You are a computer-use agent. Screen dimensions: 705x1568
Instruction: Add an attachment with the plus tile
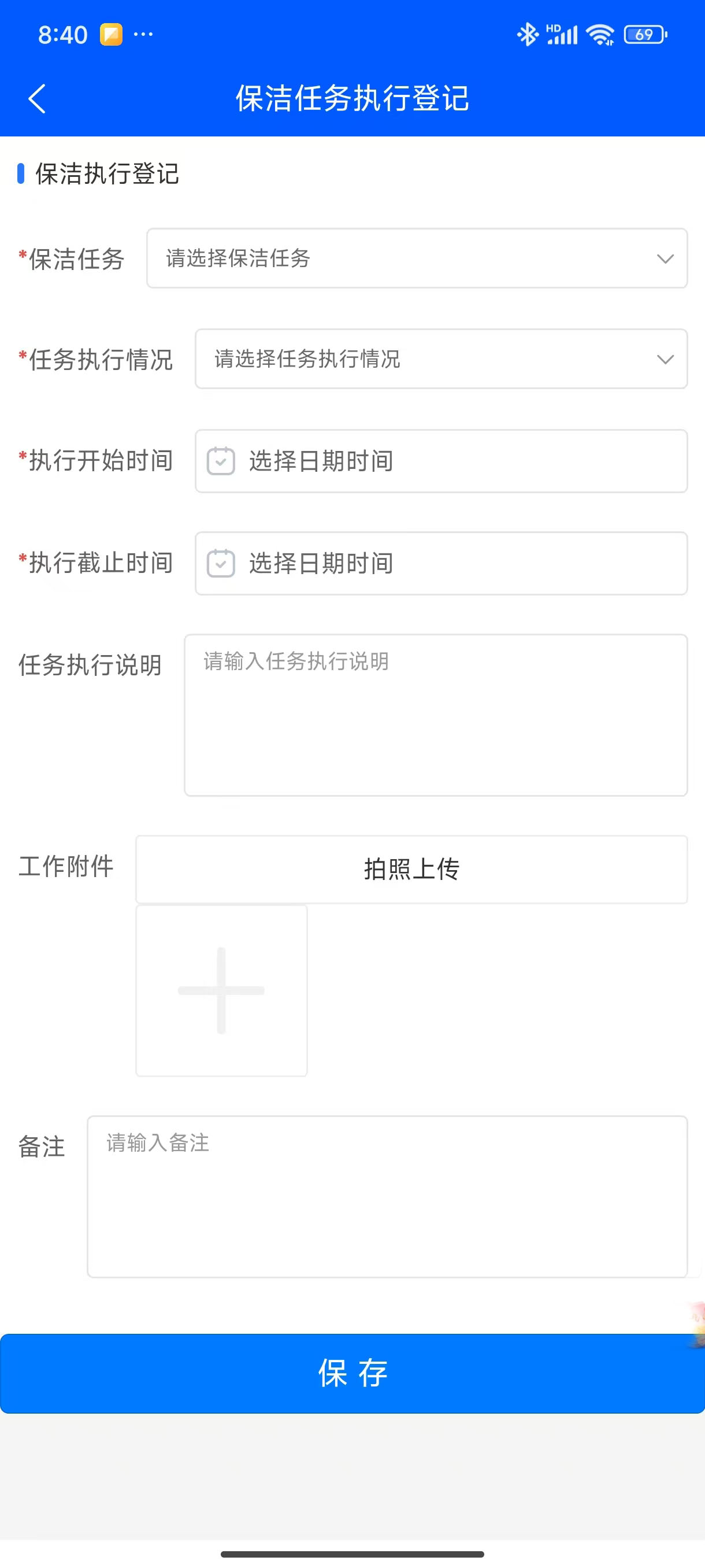point(221,990)
